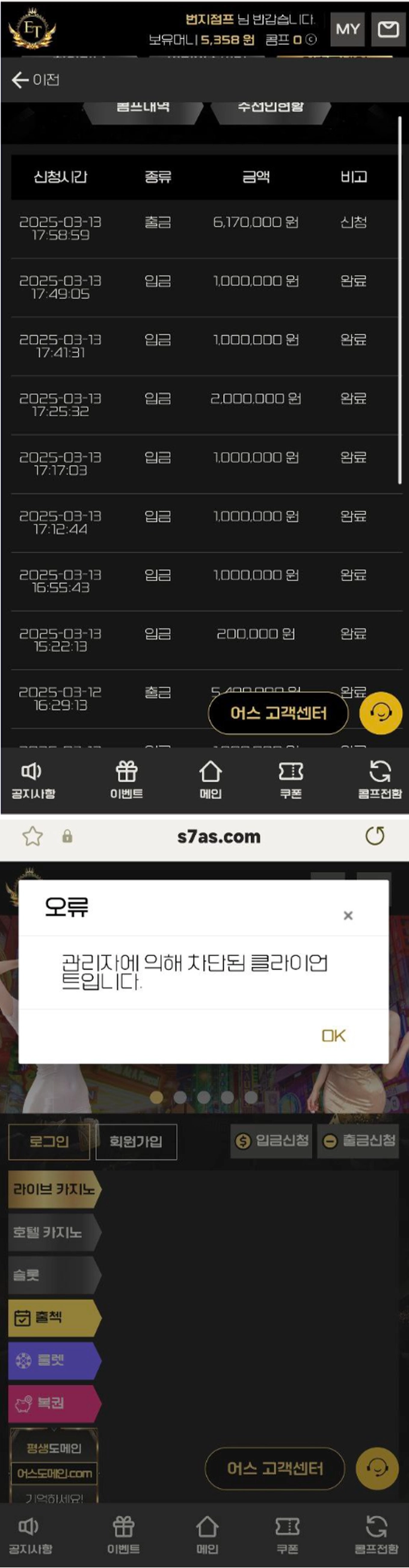This screenshot has width=409, height=1568.
Task: Open the MY account button
Action: [x=347, y=29]
